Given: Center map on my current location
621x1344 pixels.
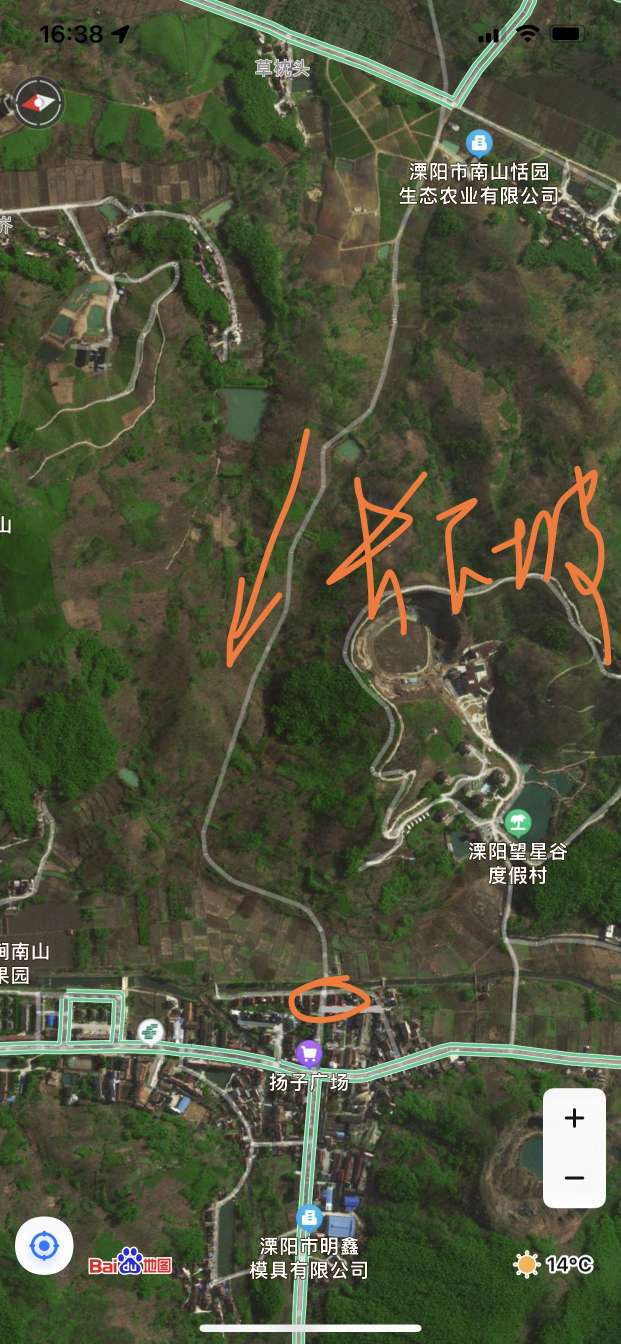Looking at the screenshot, I should 44,1246.
